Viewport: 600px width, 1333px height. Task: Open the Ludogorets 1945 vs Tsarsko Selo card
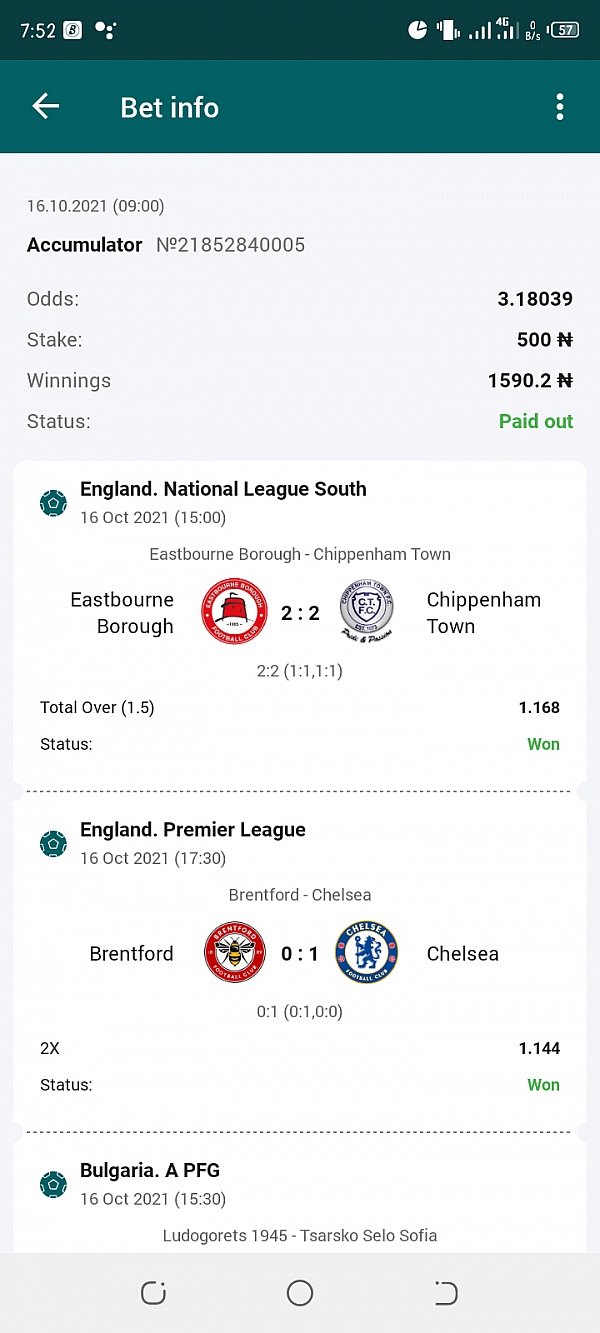[300, 1198]
